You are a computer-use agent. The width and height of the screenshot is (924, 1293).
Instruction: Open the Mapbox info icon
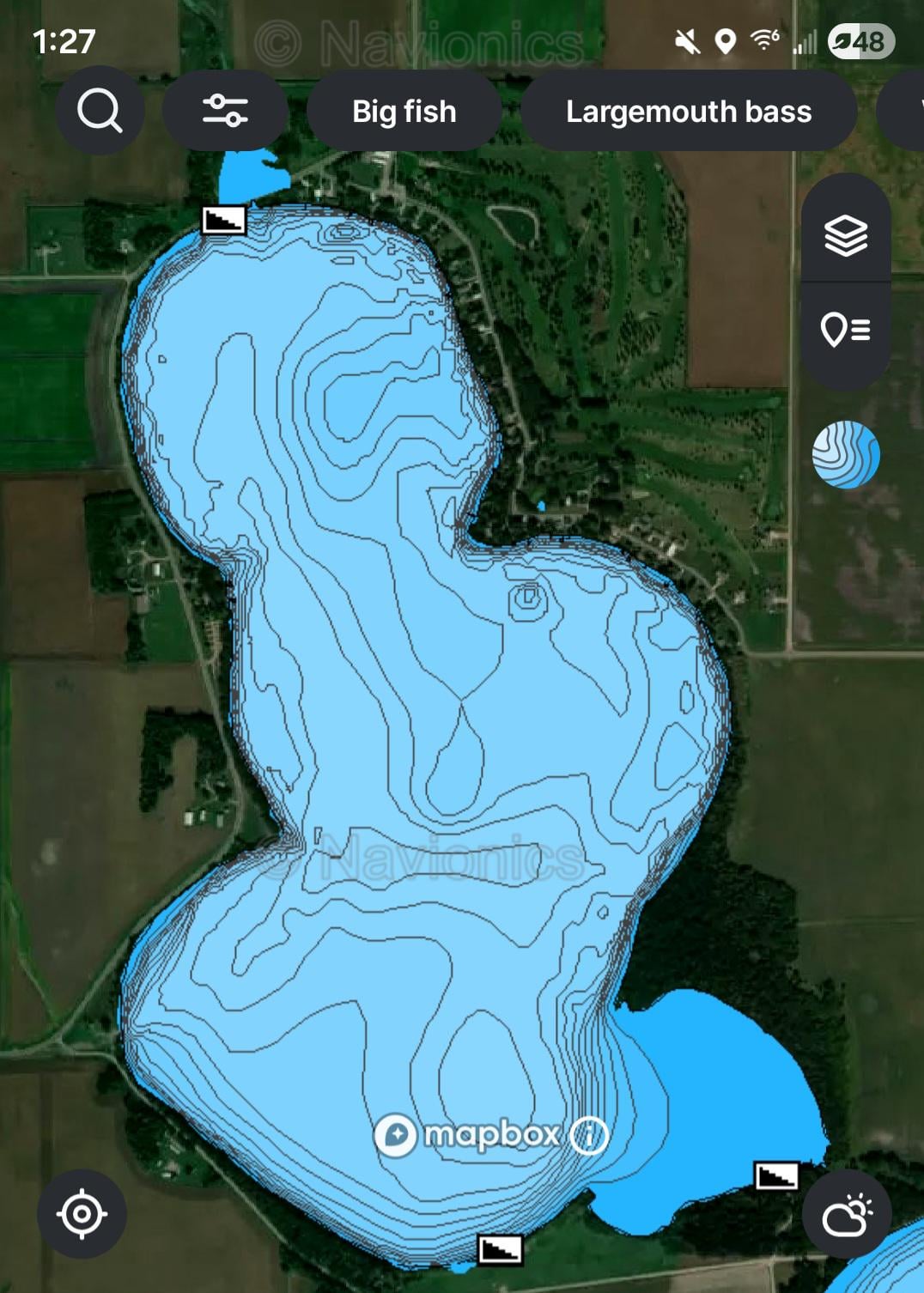[x=589, y=1135]
